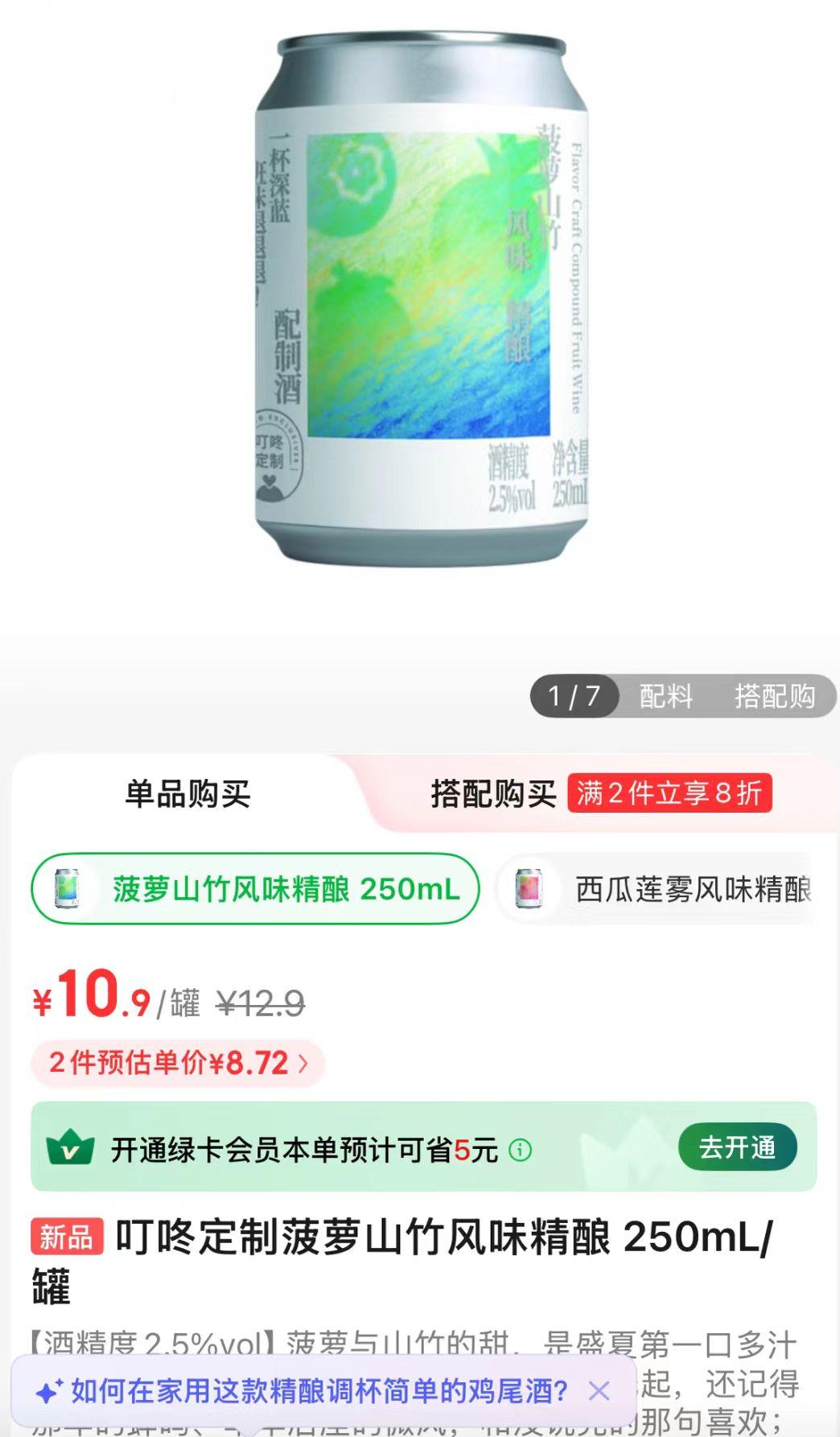
Task: Open the 2件预估单价 price details
Action: click(178, 1063)
